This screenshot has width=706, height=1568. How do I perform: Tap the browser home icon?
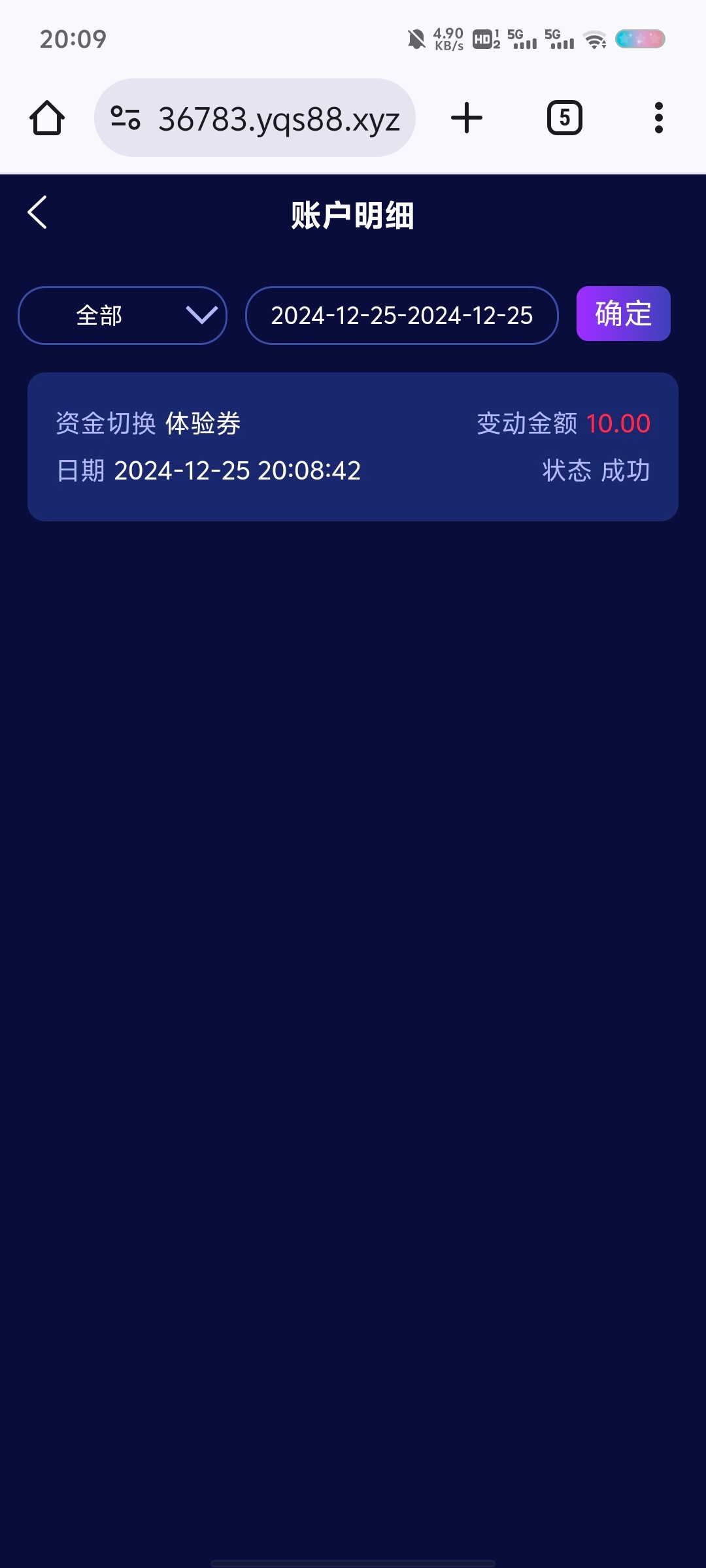47,118
